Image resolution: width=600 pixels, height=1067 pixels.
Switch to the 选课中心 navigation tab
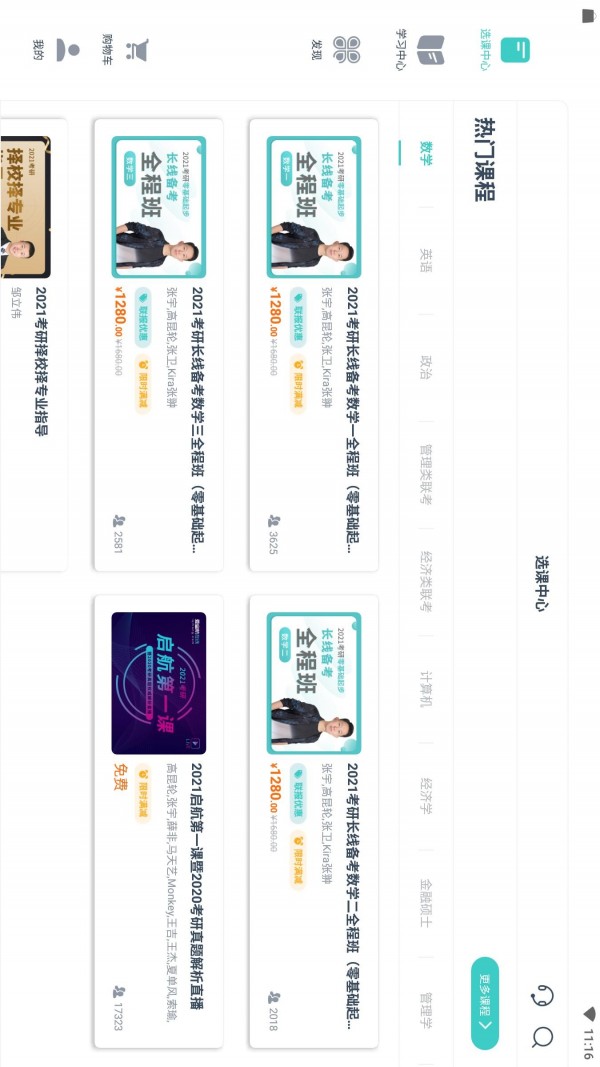coord(516,49)
